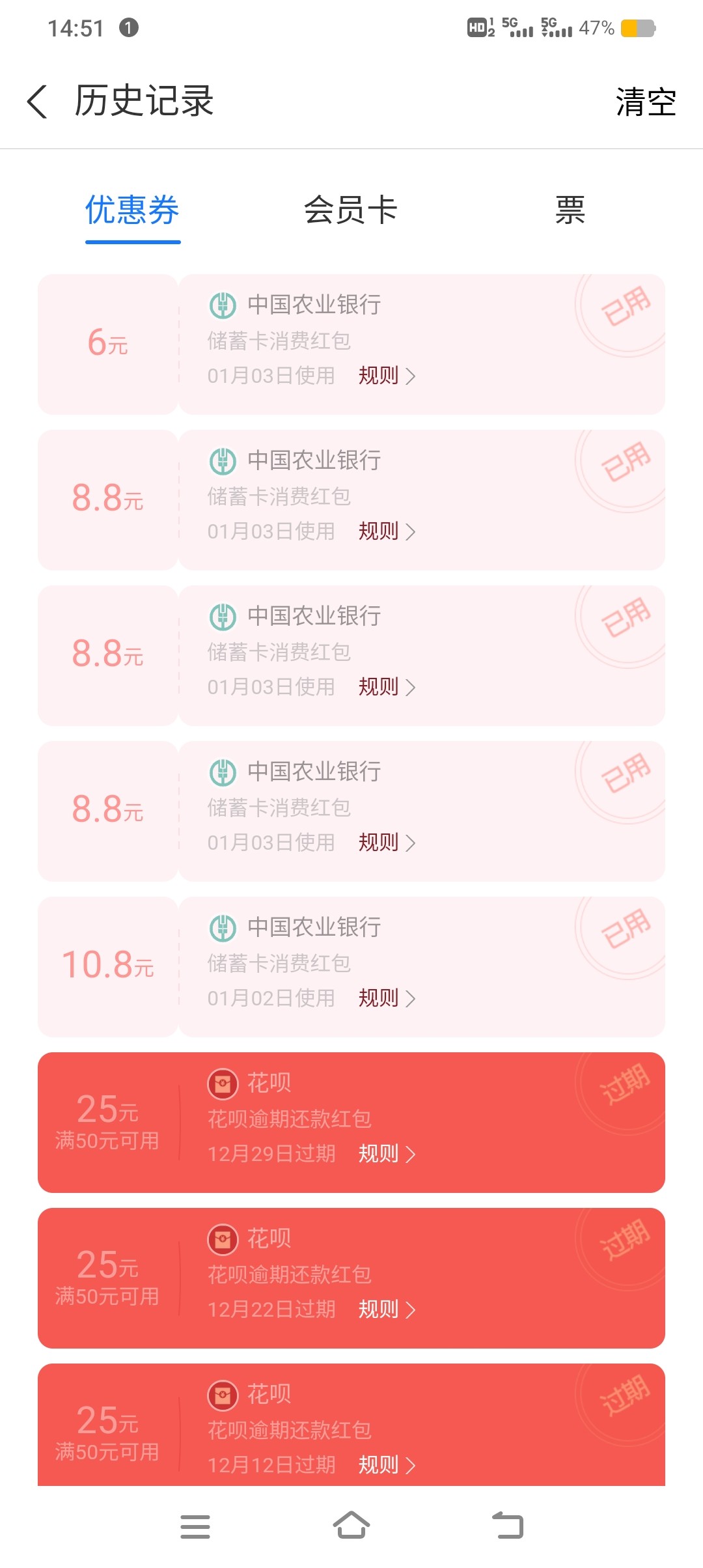
Task: Switch to the 票 tab
Action: tap(570, 210)
